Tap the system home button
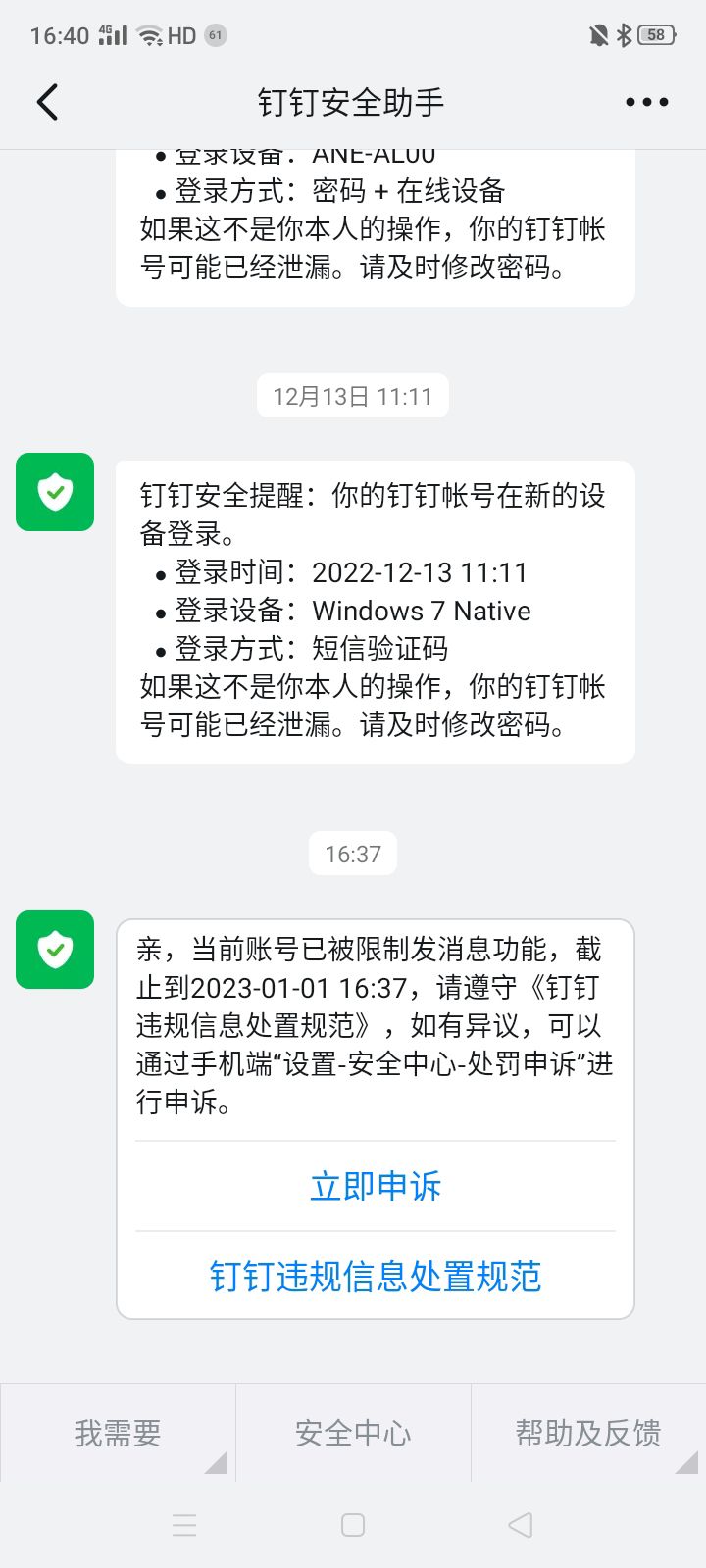This screenshot has height=1568, width=706. [x=353, y=1525]
